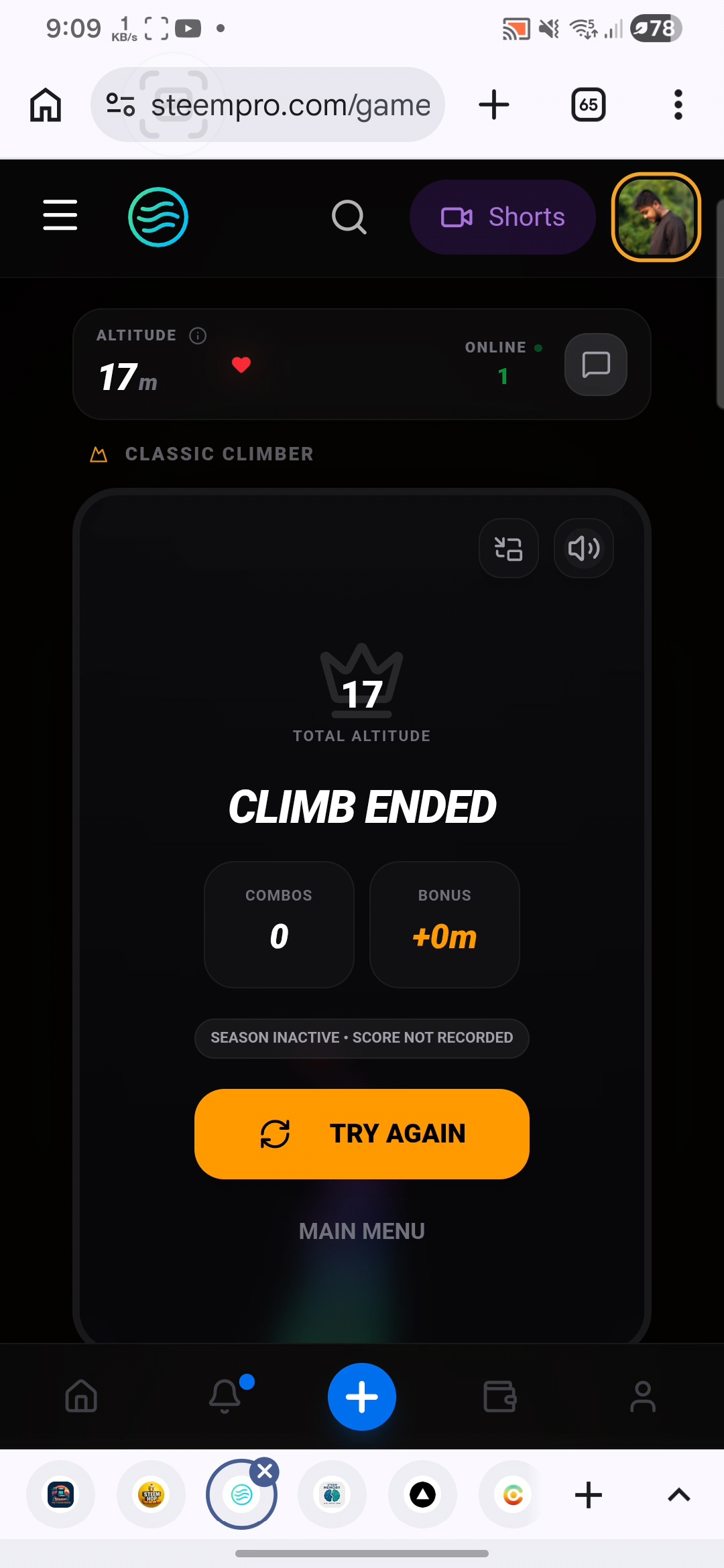Viewport: 724px width, 1568px height.
Task: Create new post with blue plus button
Action: (362, 1396)
